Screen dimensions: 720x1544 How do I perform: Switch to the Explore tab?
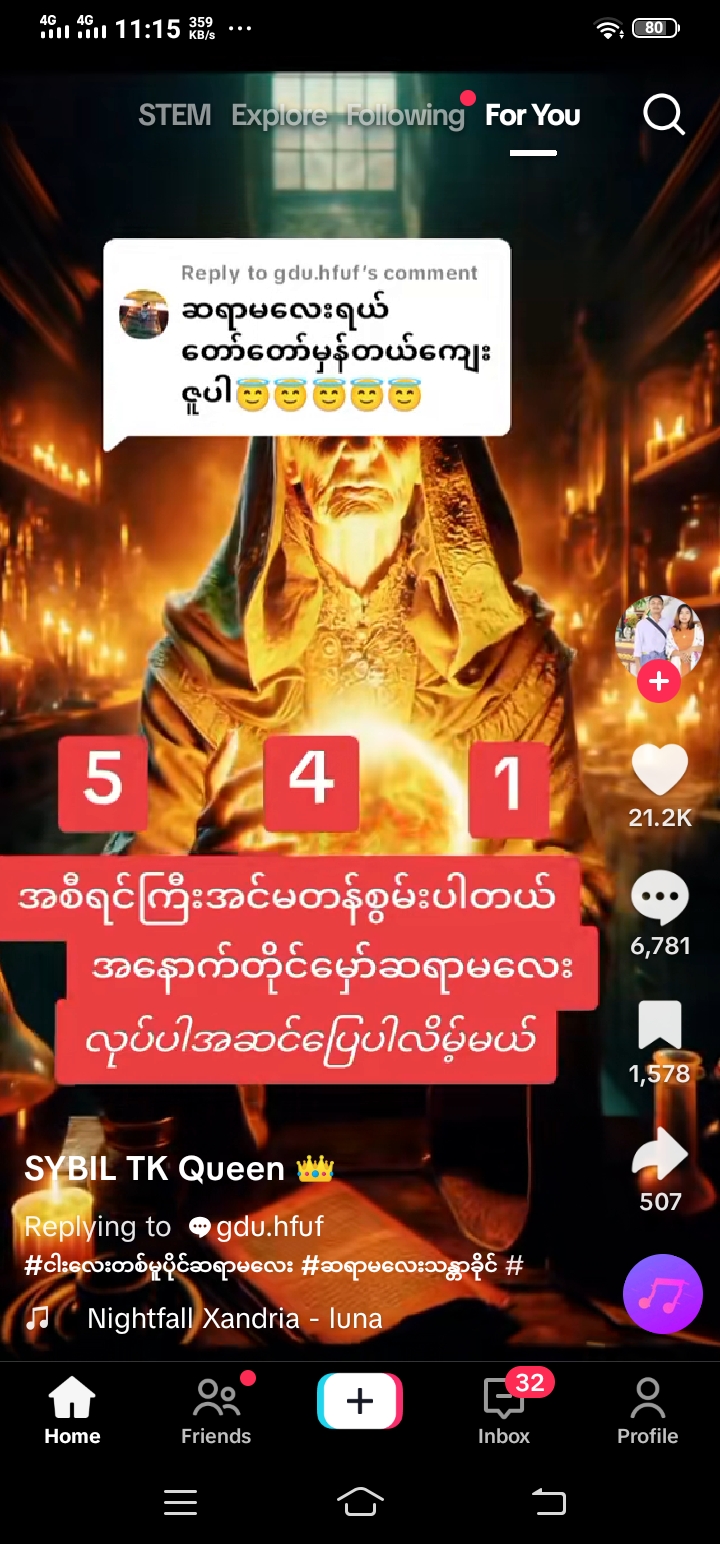pos(279,116)
